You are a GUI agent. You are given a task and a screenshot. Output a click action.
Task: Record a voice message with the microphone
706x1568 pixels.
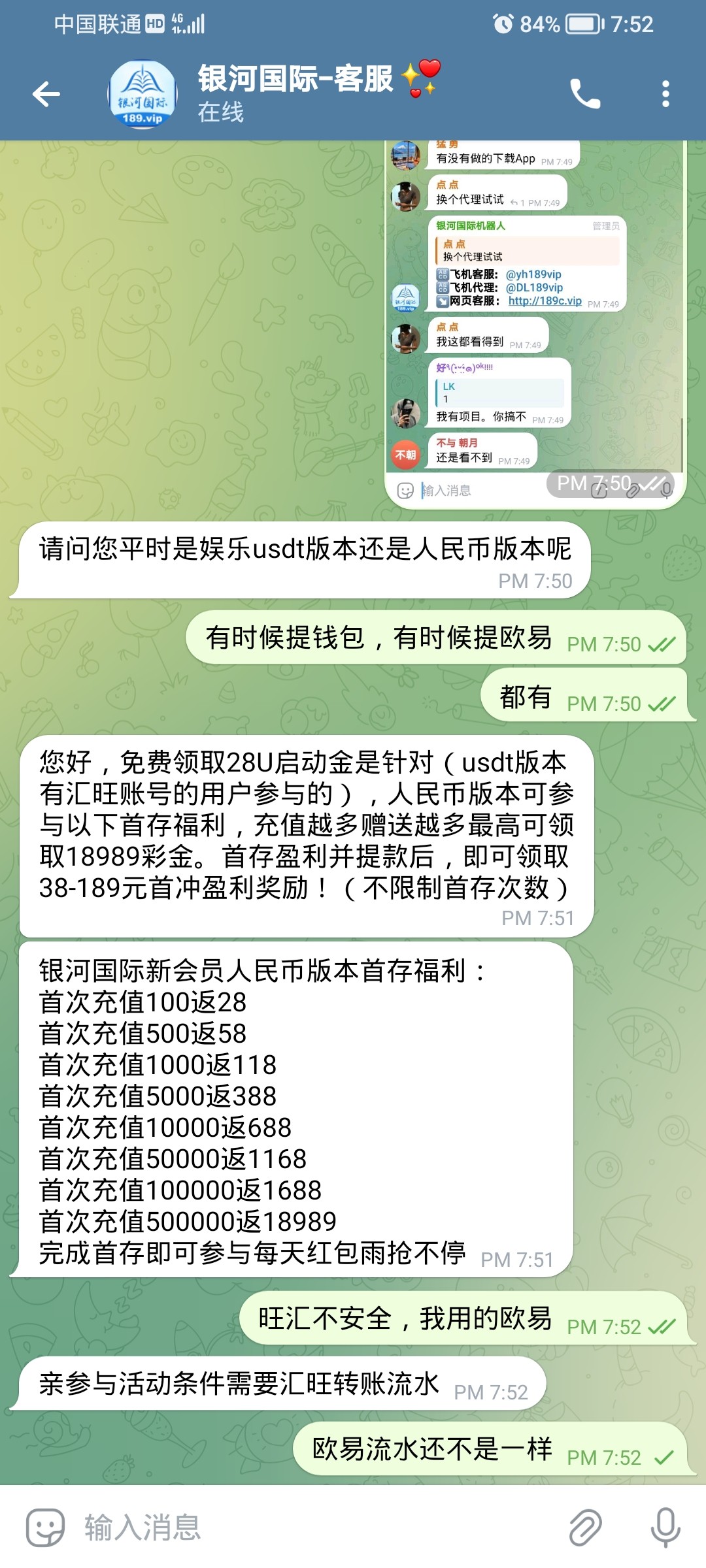click(665, 1527)
